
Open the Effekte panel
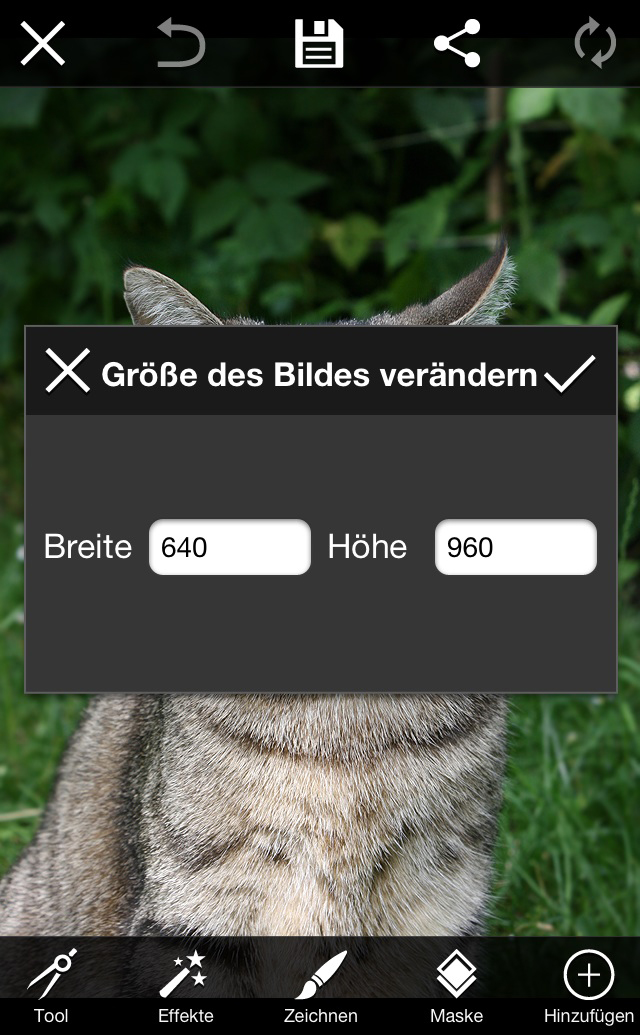(185, 985)
